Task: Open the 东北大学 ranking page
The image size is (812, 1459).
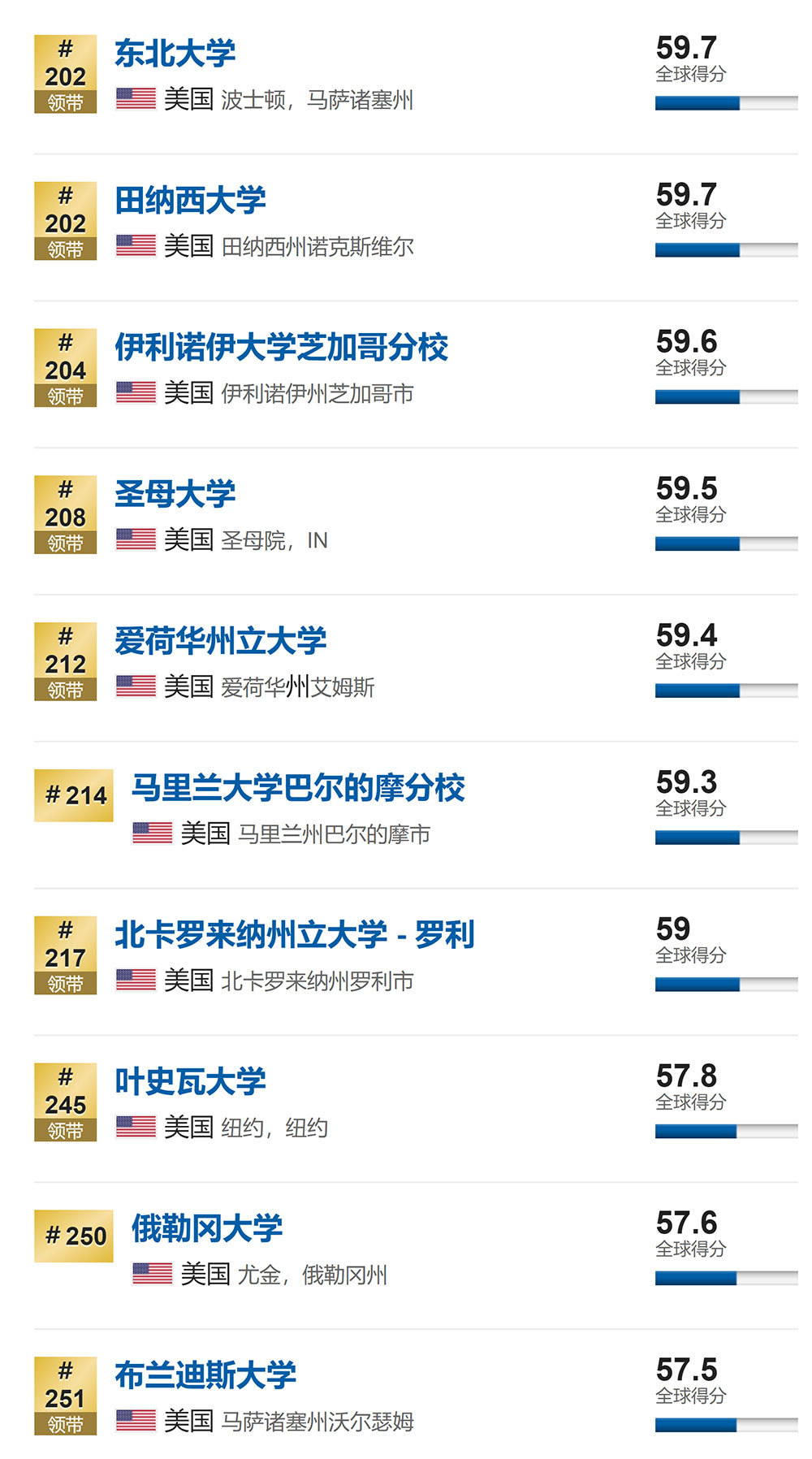Action: [x=175, y=54]
